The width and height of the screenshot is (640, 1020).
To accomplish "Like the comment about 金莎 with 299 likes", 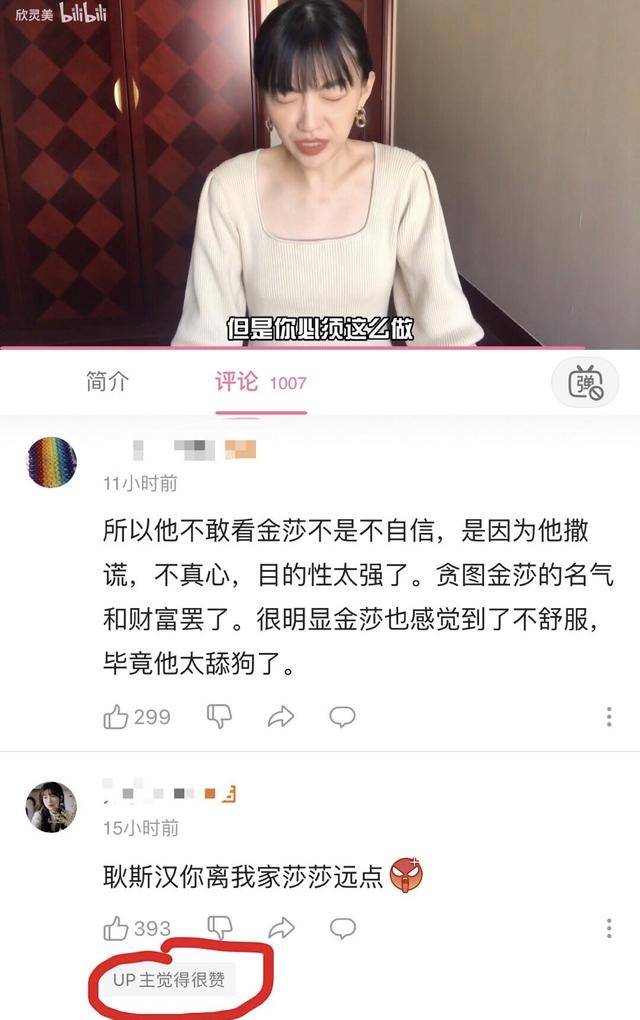I will coord(117,716).
